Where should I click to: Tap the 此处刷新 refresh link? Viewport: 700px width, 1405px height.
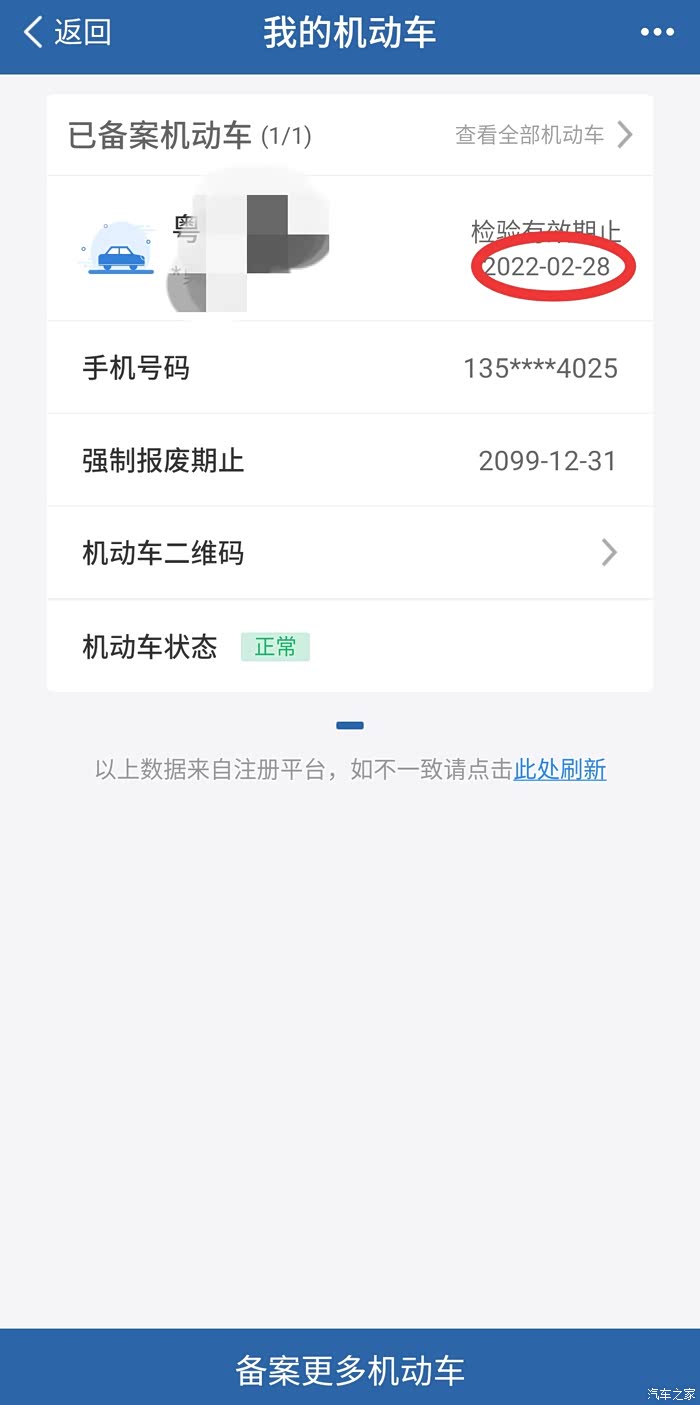[560, 769]
